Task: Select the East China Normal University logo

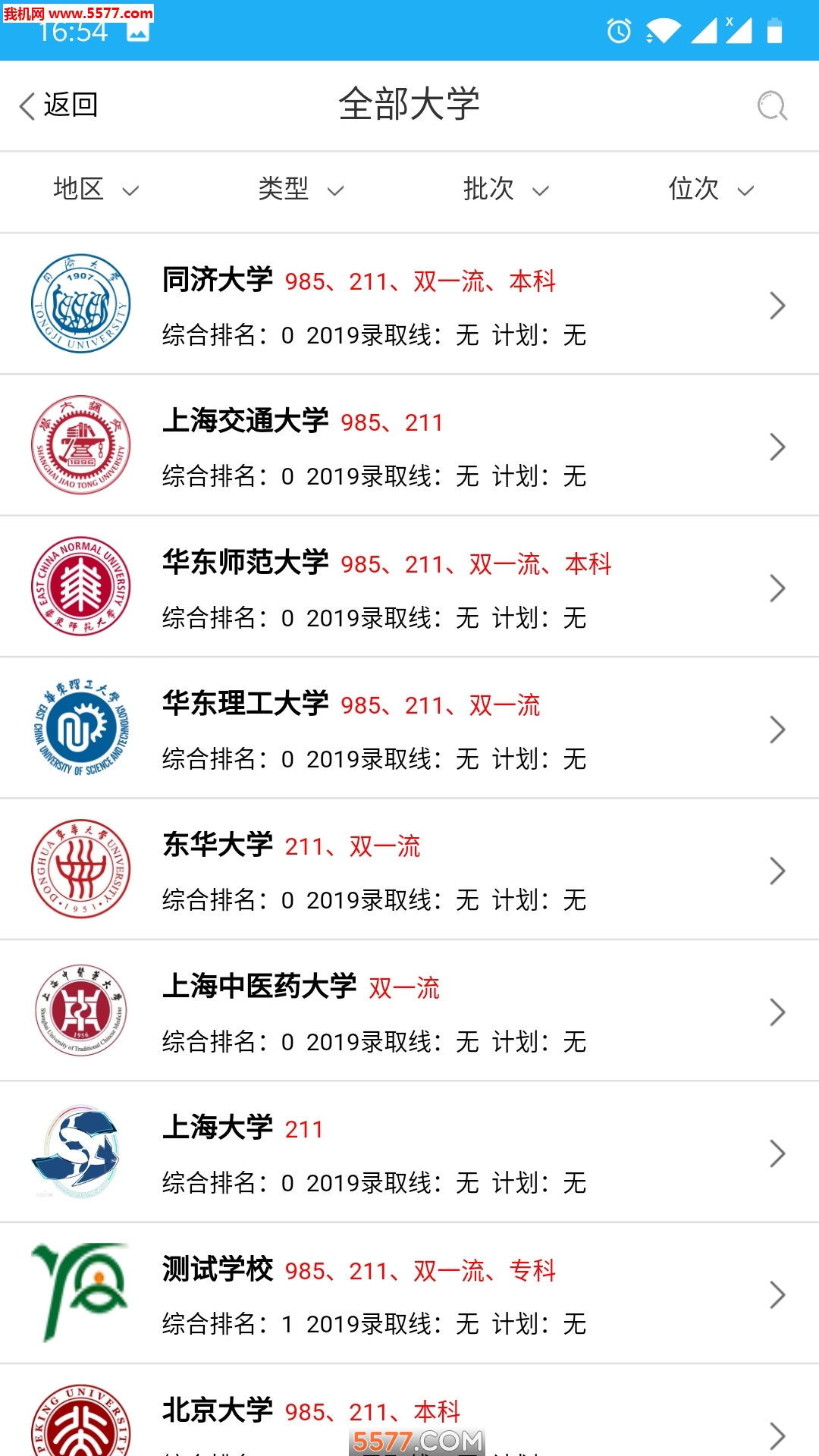Action: tap(81, 587)
